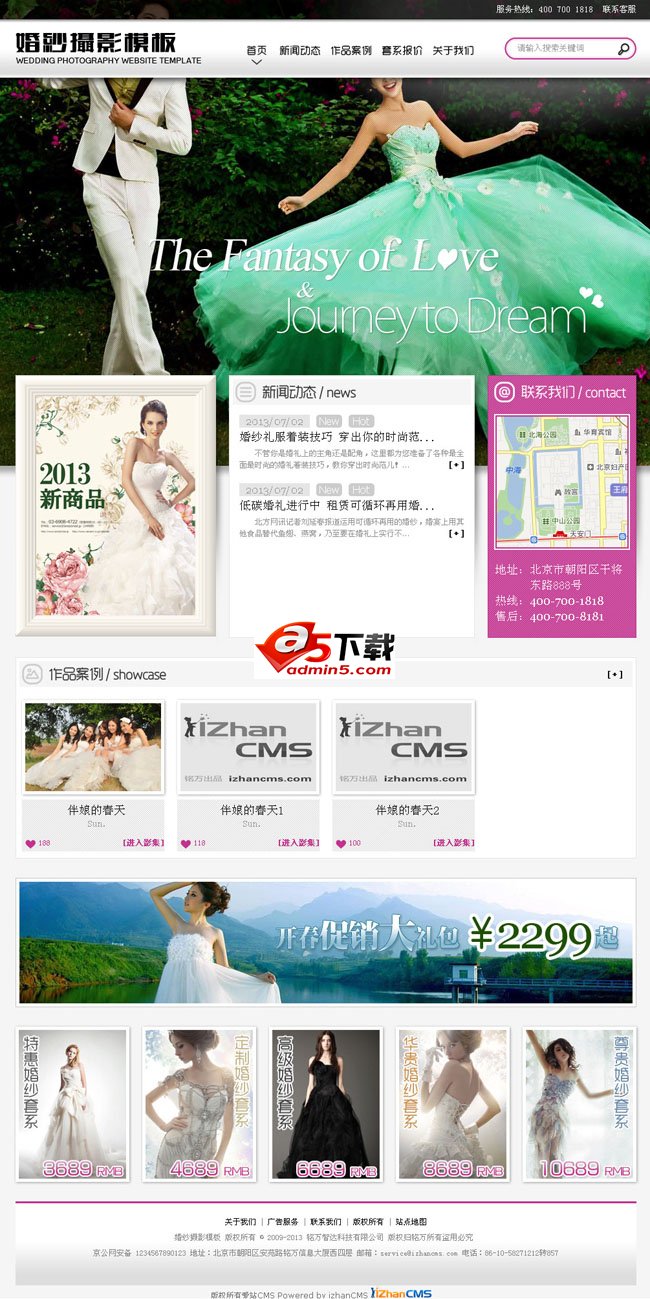Open the 伴娘的春天 album photo

click(x=93, y=747)
